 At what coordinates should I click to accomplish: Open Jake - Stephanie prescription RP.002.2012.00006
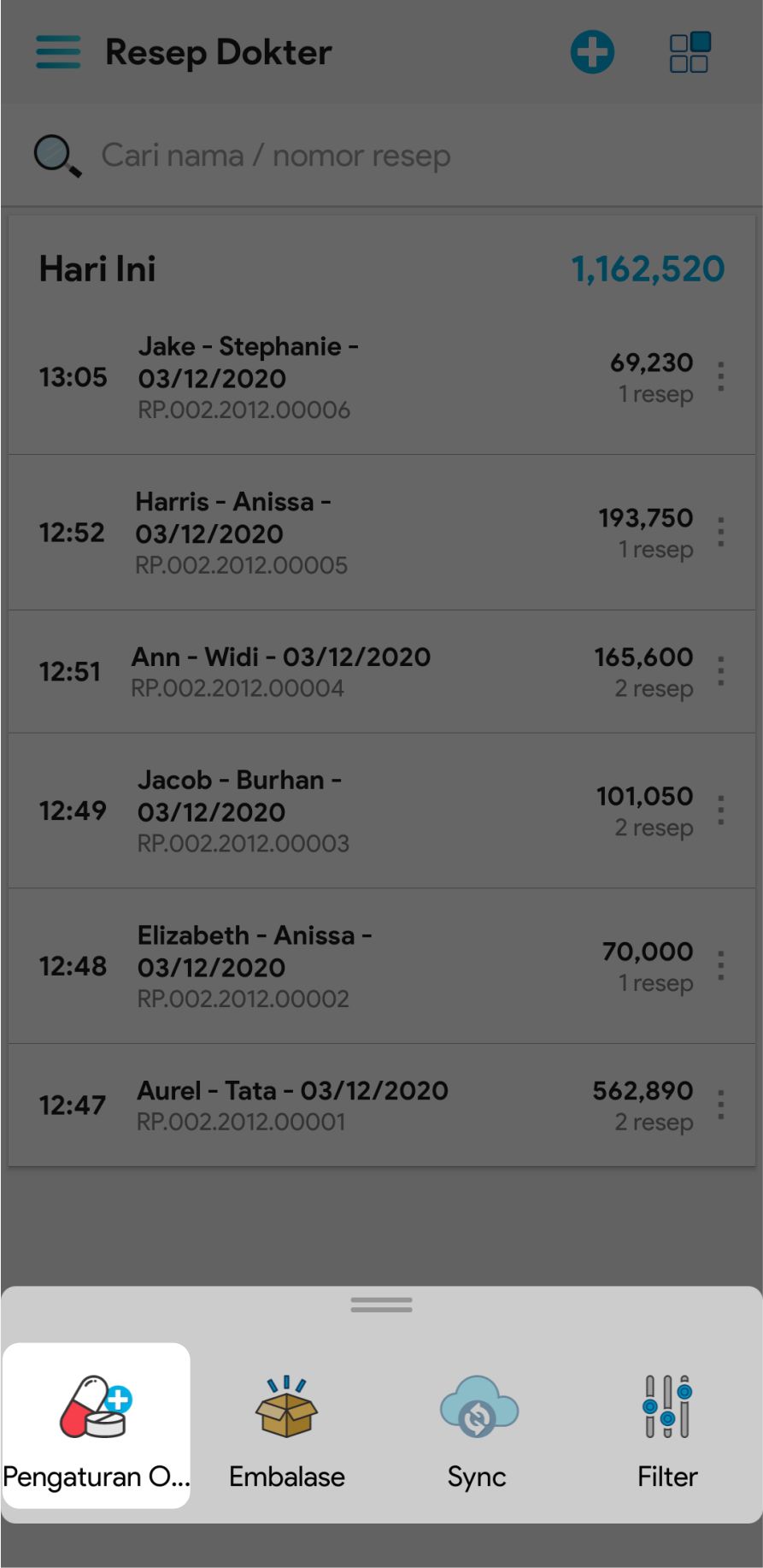tap(342, 377)
